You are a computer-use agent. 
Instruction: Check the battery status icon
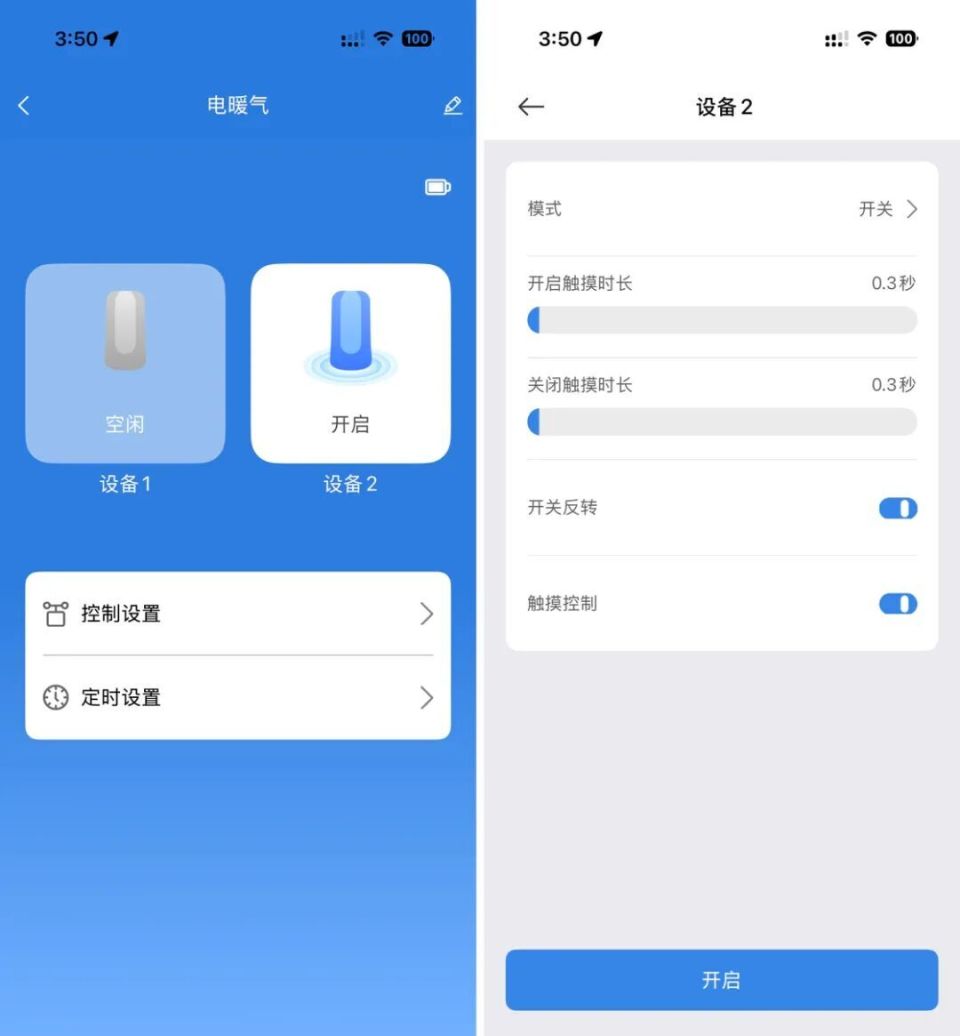click(437, 187)
